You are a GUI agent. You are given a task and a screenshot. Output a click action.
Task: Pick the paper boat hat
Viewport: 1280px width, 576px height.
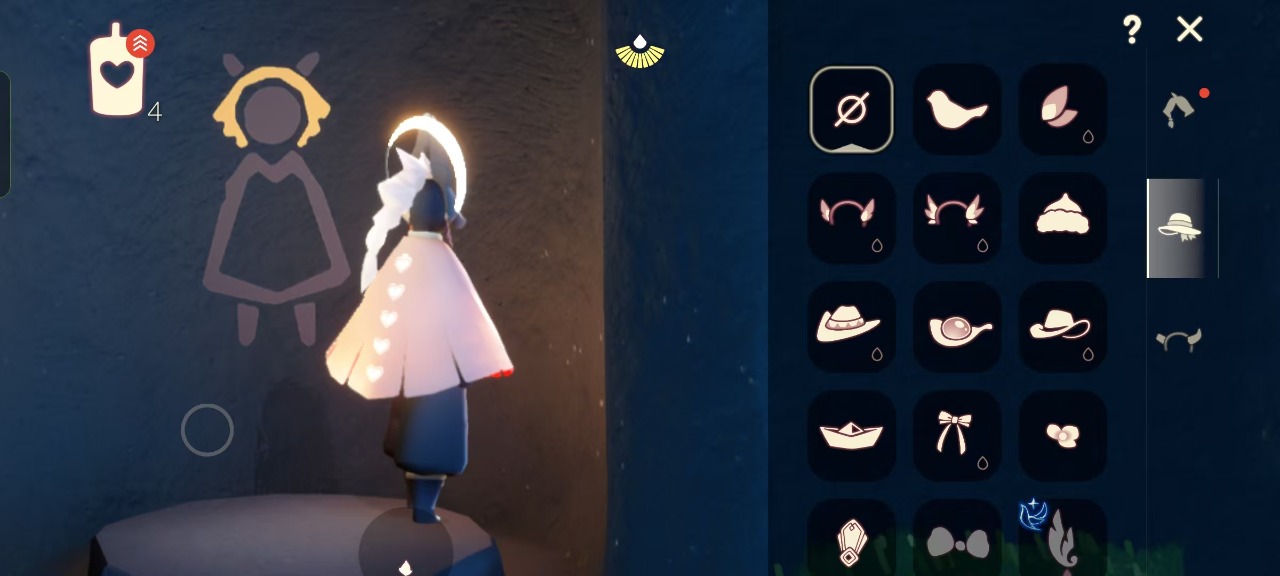[x=851, y=435]
